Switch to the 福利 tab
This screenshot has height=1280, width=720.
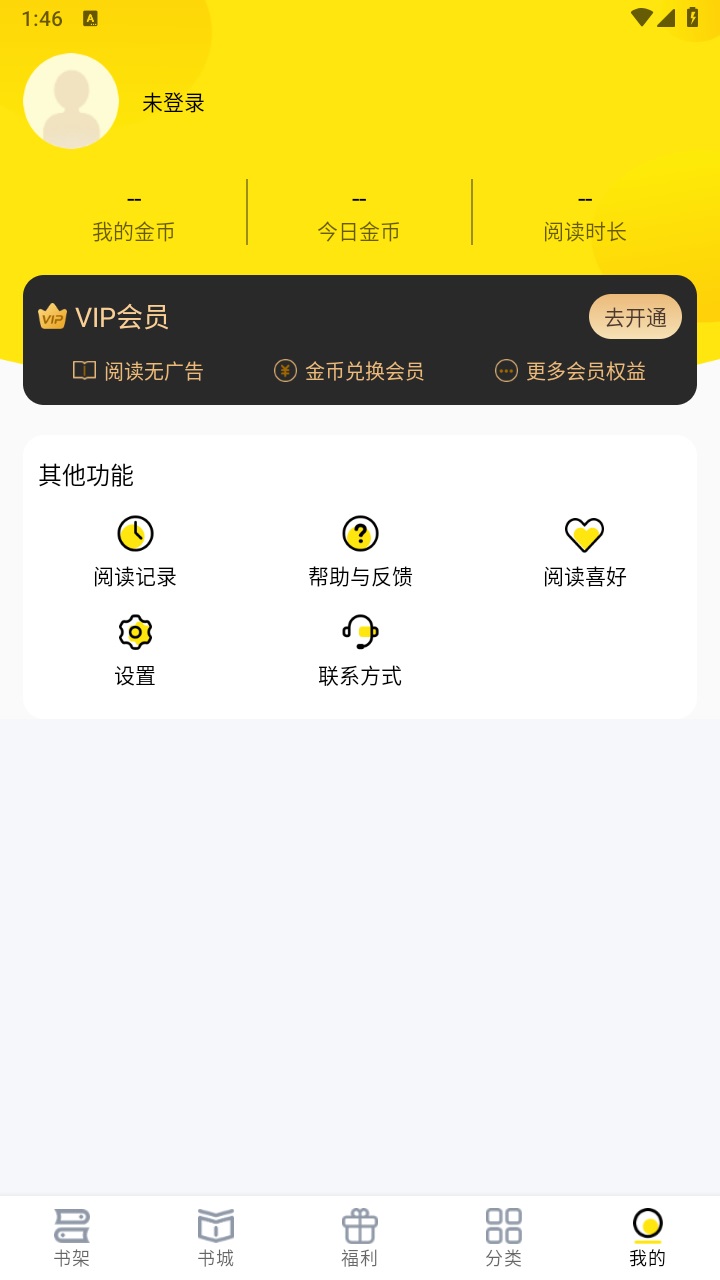(359, 1235)
